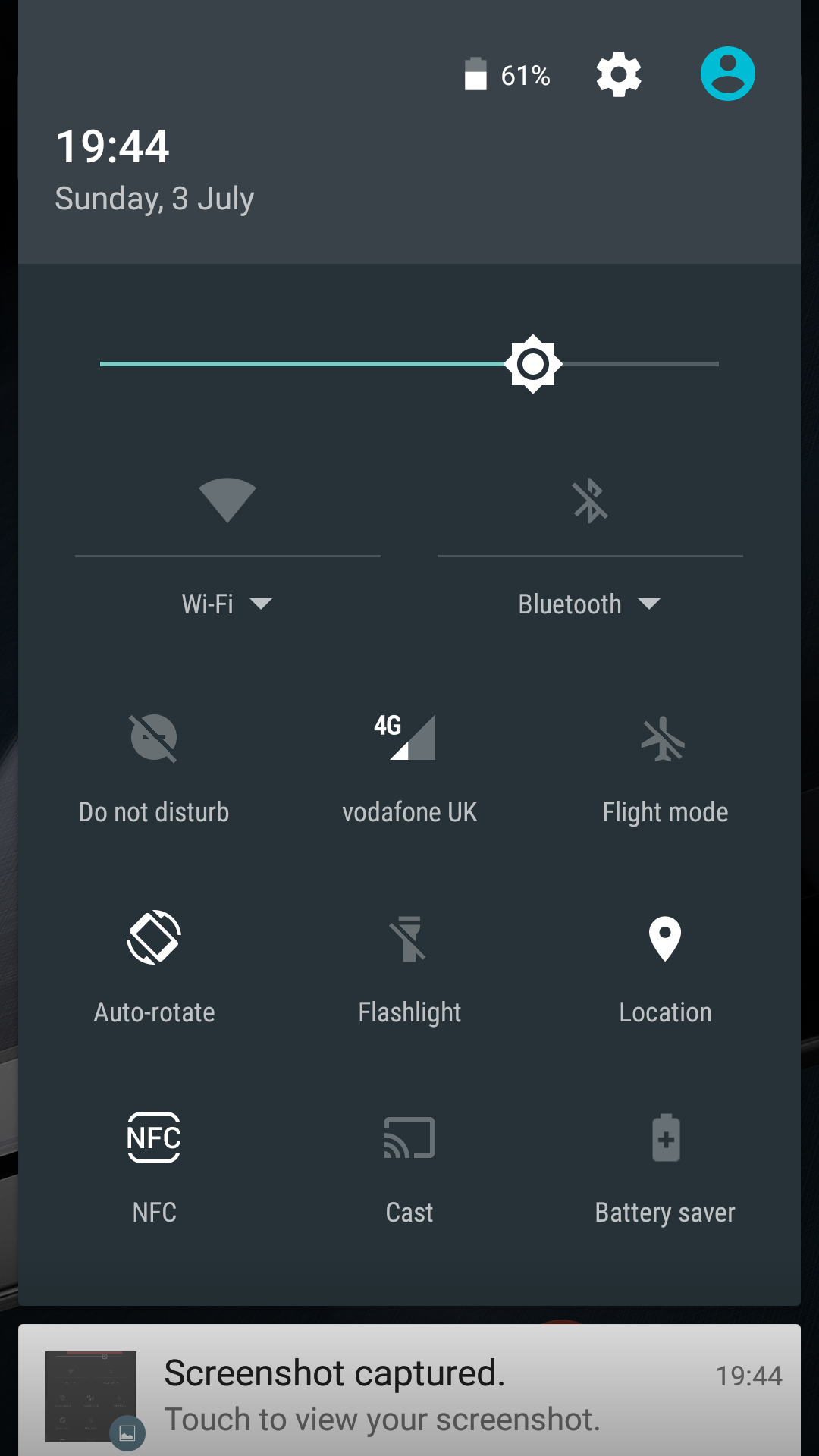Expand the Bluetooth dropdown
This screenshot has width=819, height=1456.
590,604
